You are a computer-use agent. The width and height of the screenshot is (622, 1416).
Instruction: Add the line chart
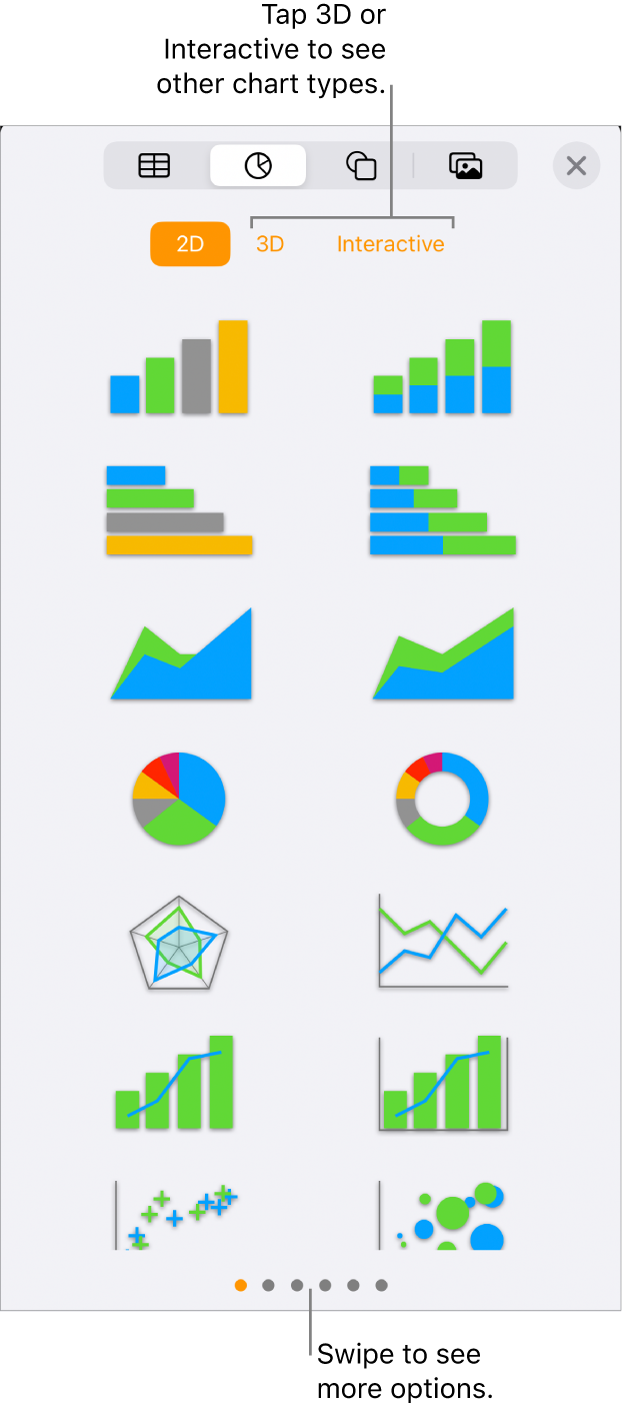(442, 943)
